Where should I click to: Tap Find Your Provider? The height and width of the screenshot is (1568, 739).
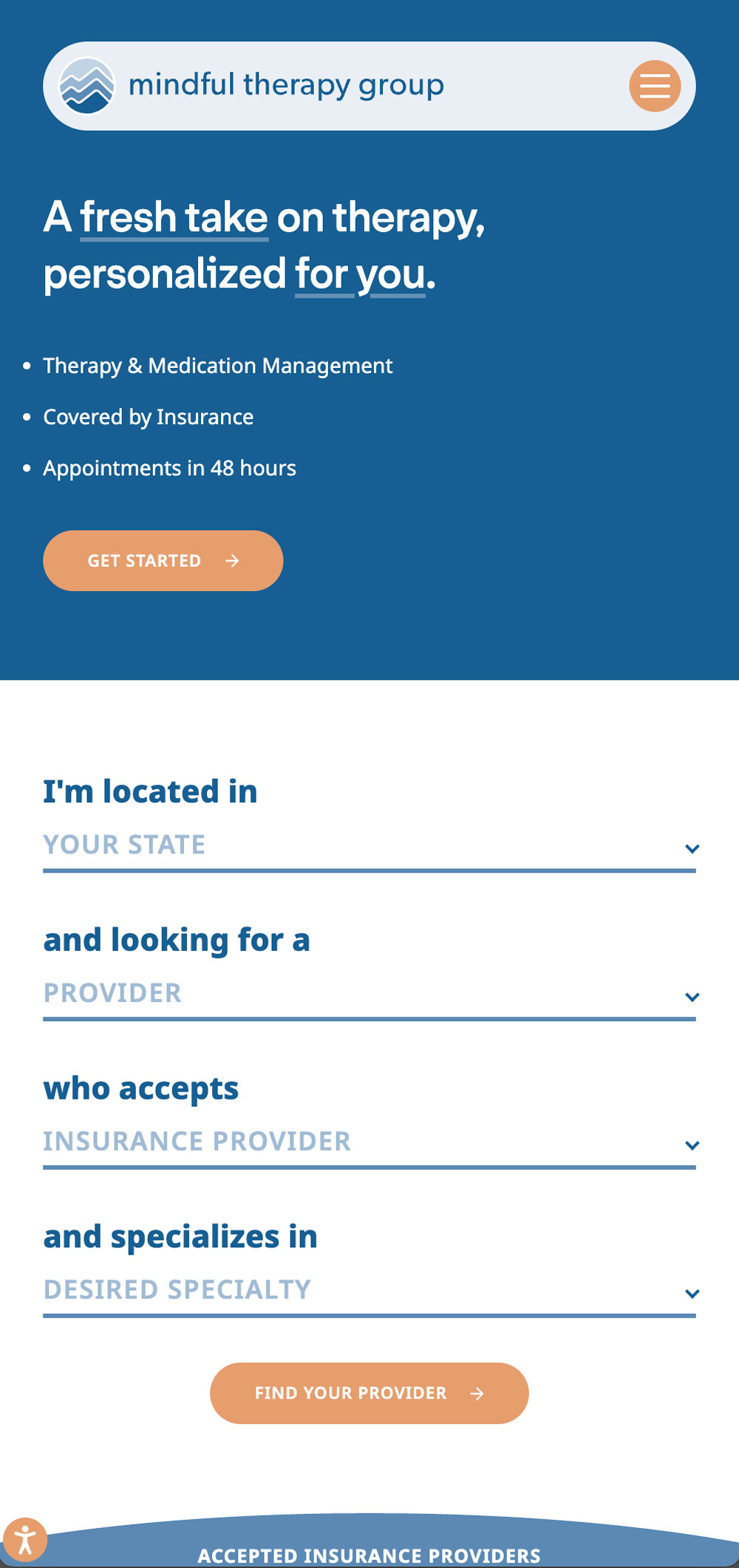click(369, 1393)
